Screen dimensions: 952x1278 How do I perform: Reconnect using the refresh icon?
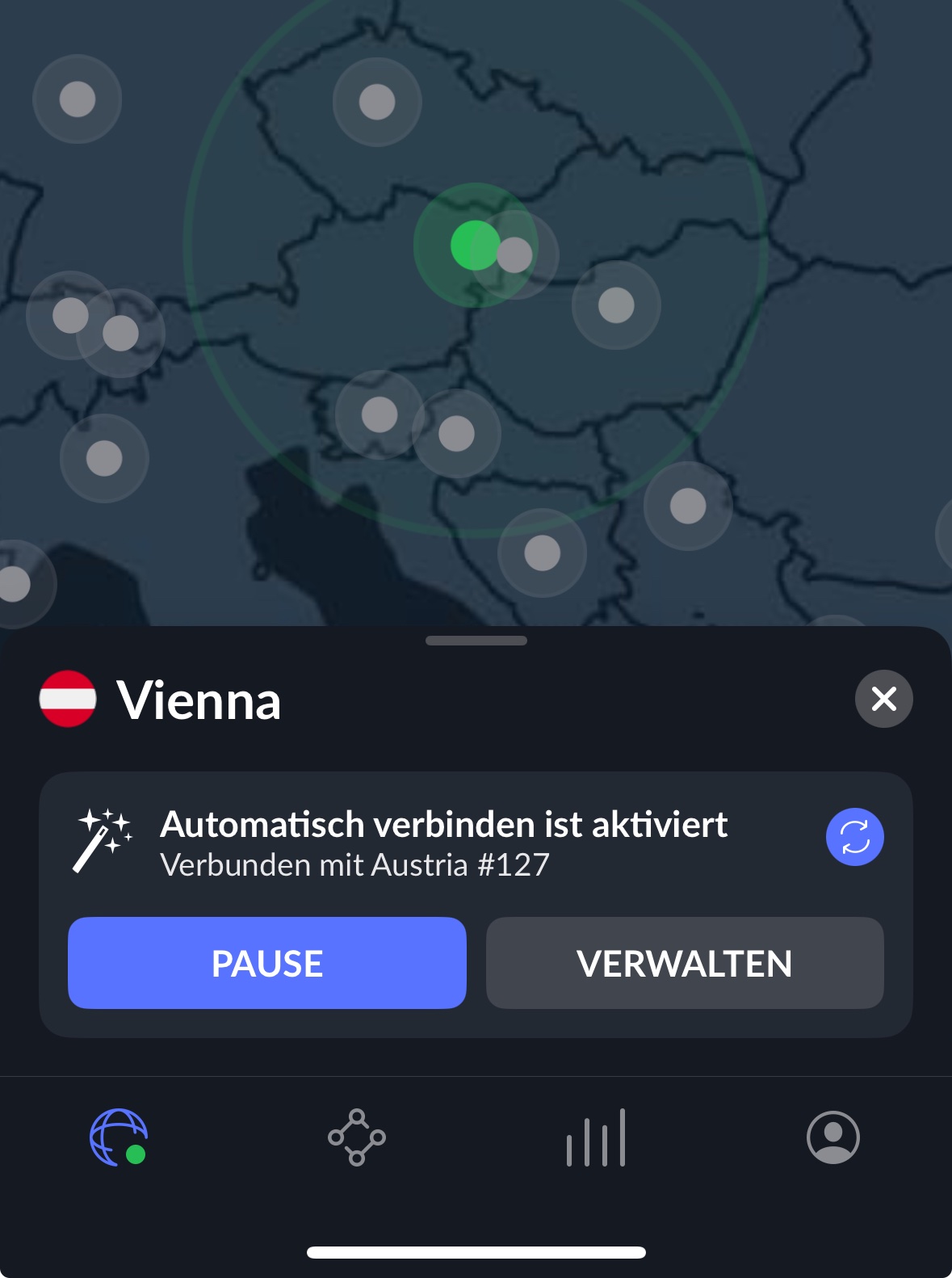click(x=854, y=837)
